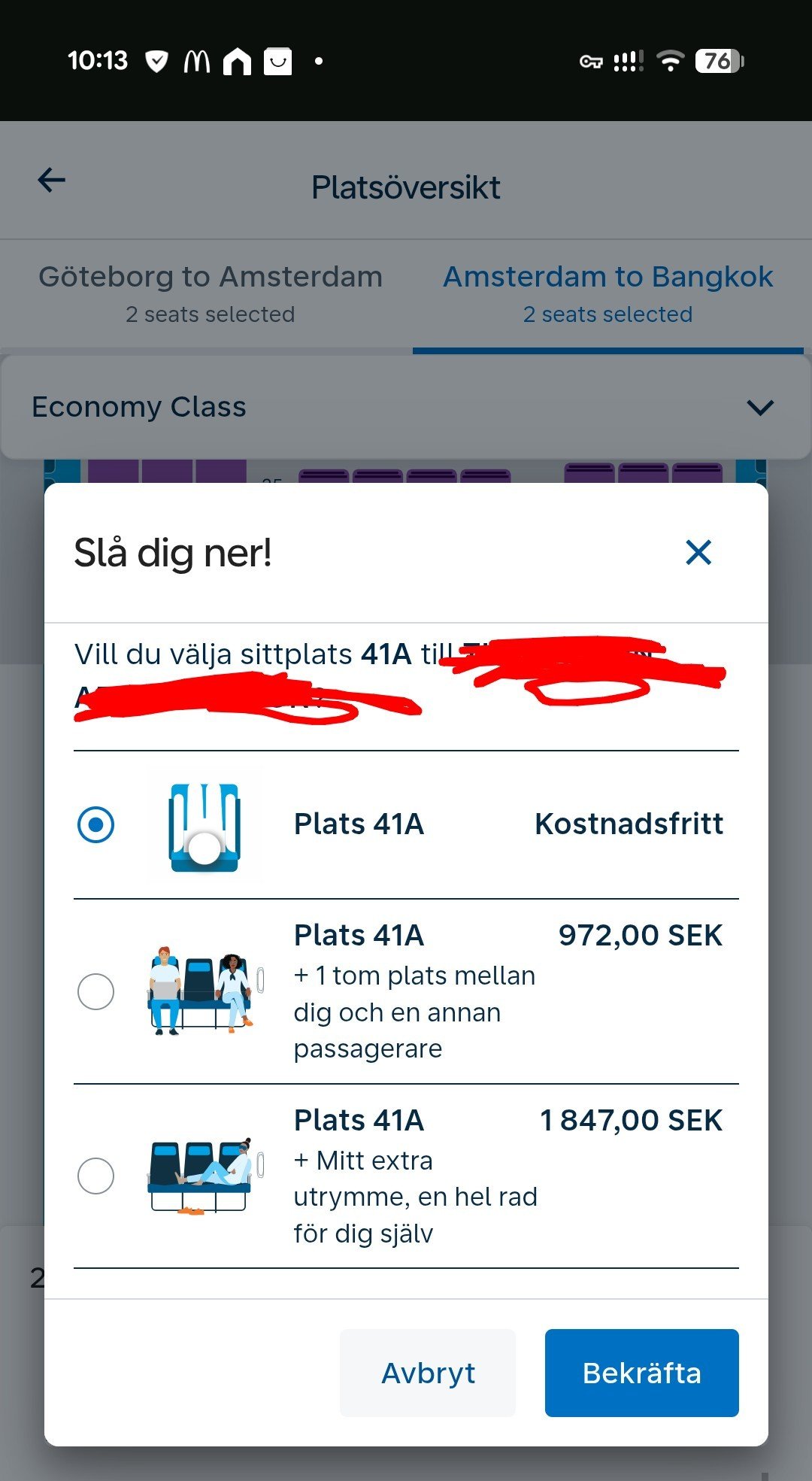The width and height of the screenshot is (812, 1481).
Task: Close the Slå dig ner dialog
Action: click(698, 553)
